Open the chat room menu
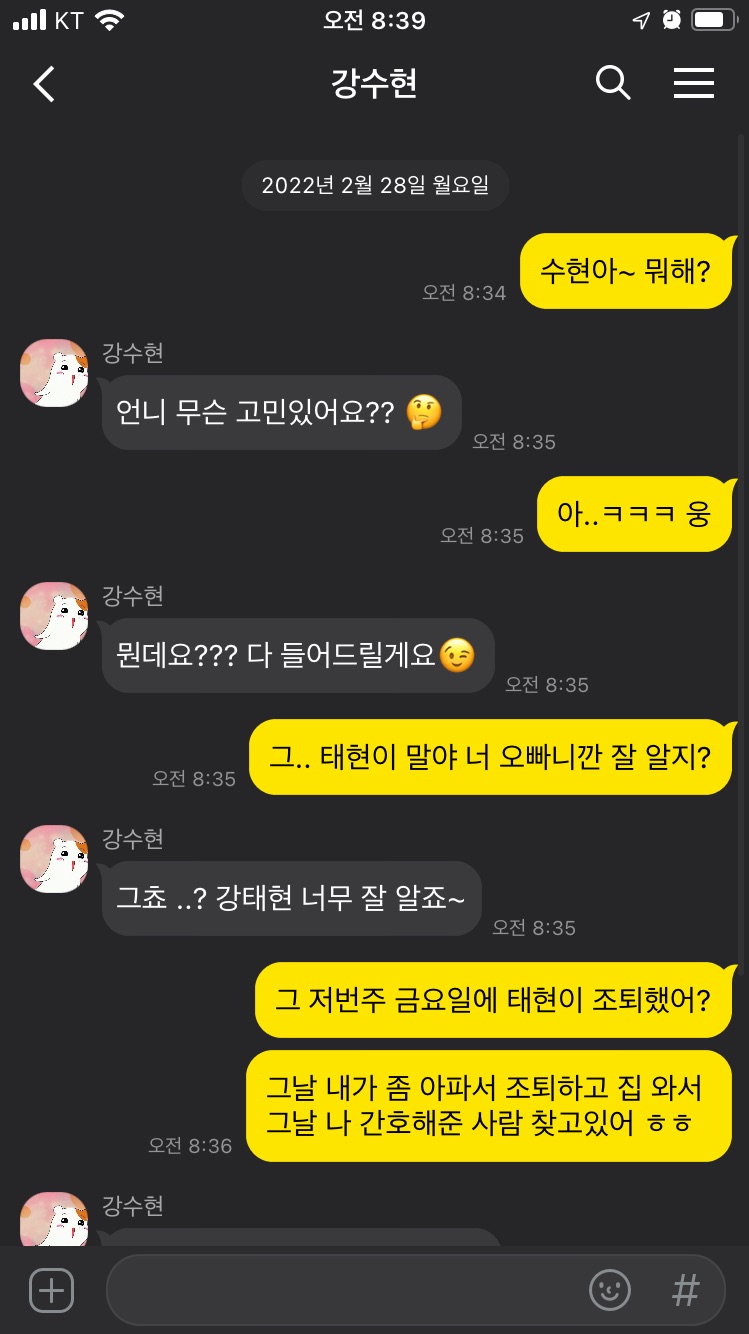Viewport: 749px width, 1334px height. (693, 84)
